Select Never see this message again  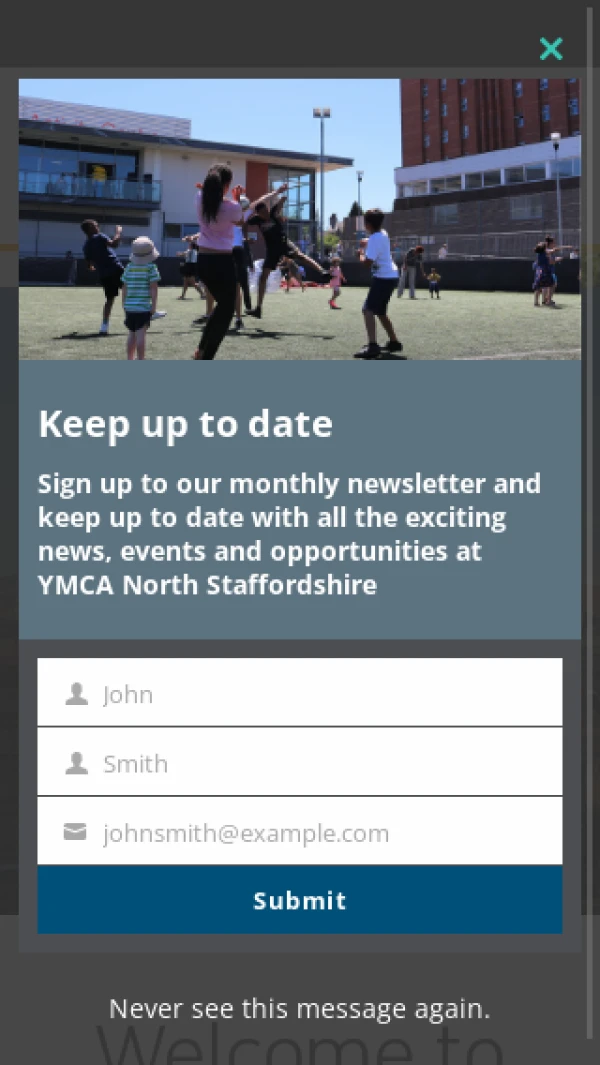(x=300, y=1008)
